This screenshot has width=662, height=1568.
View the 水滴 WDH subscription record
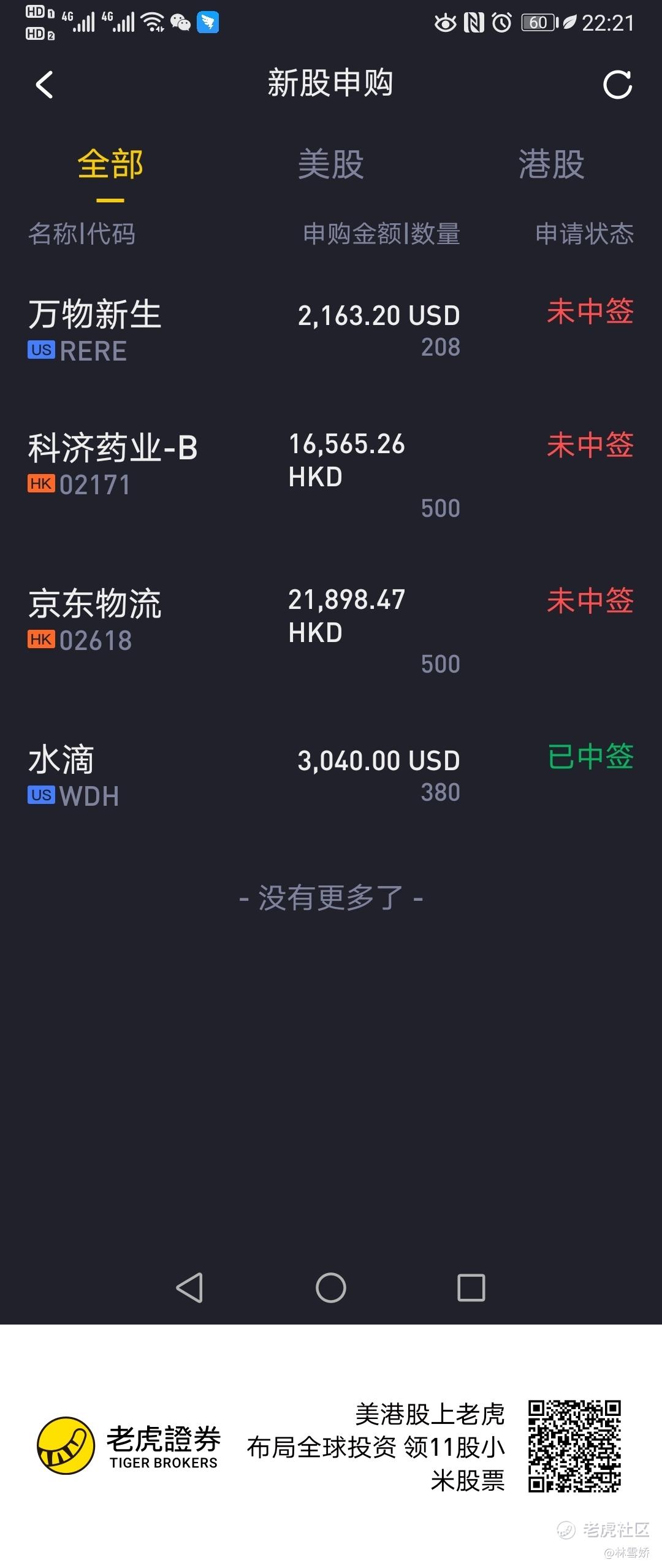click(x=330, y=776)
